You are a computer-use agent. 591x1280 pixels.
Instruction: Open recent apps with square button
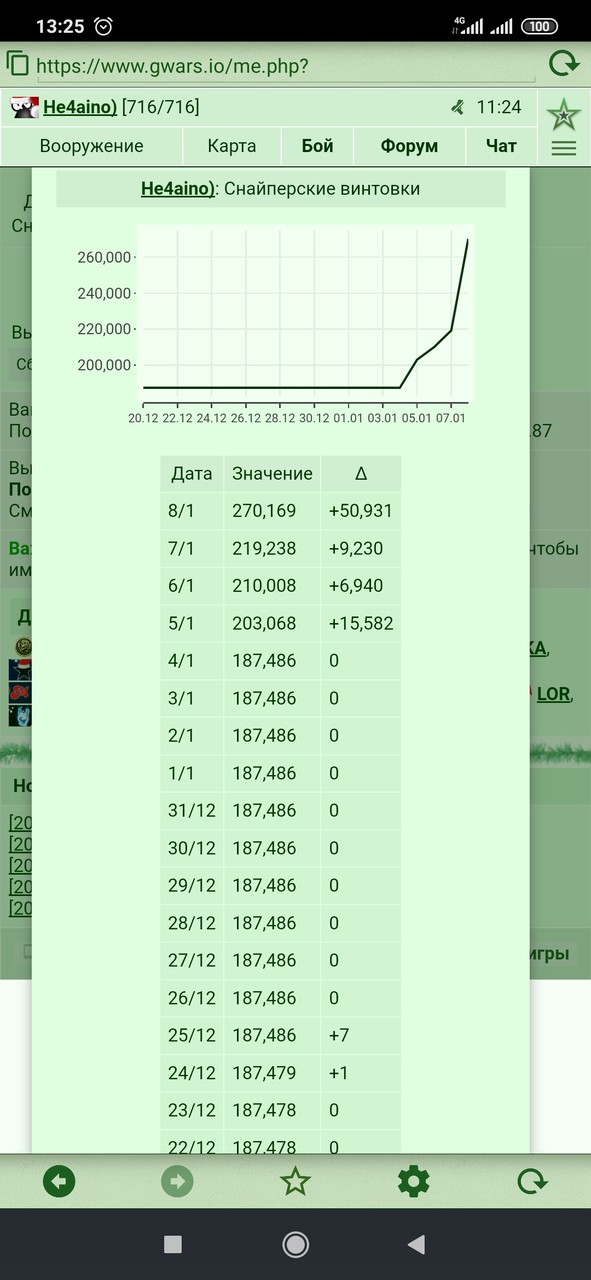click(173, 1244)
